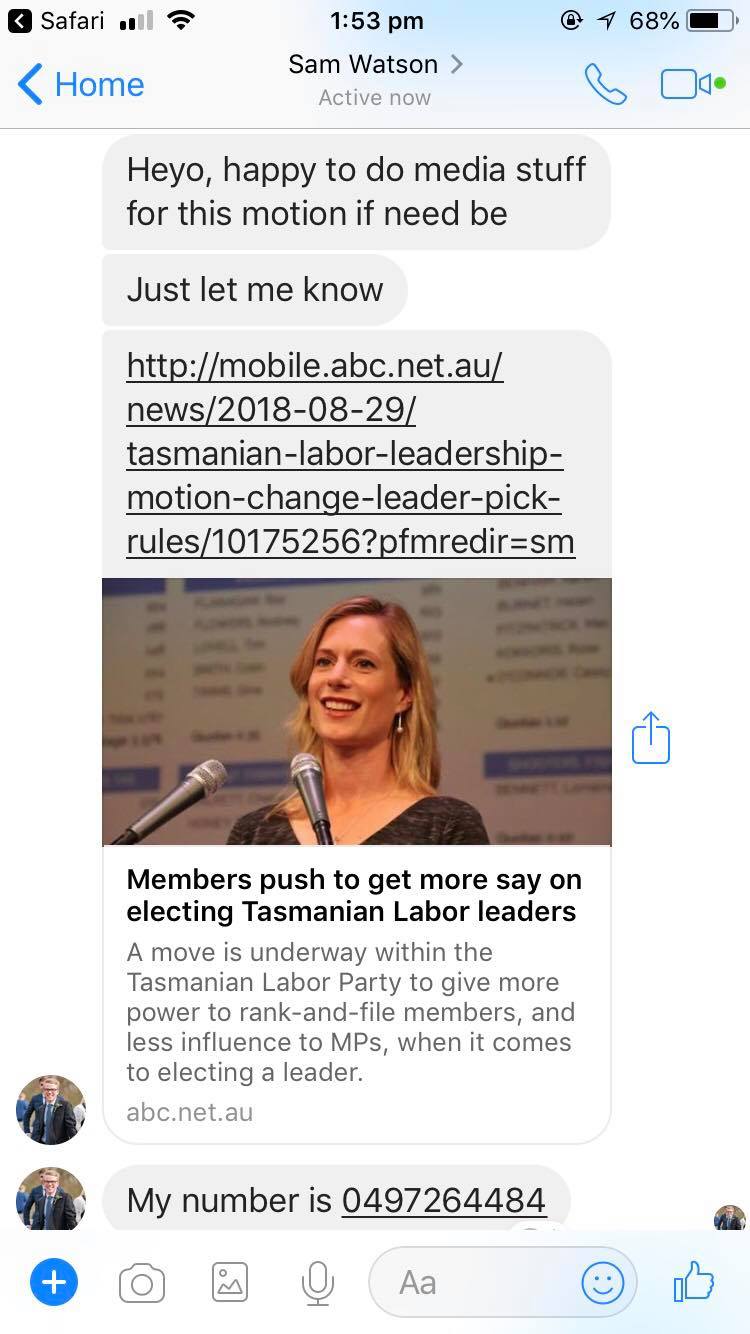The height and width of the screenshot is (1334, 750).
Task: Open the Tasmanian Labor leaders article card
Action: coord(356,860)
